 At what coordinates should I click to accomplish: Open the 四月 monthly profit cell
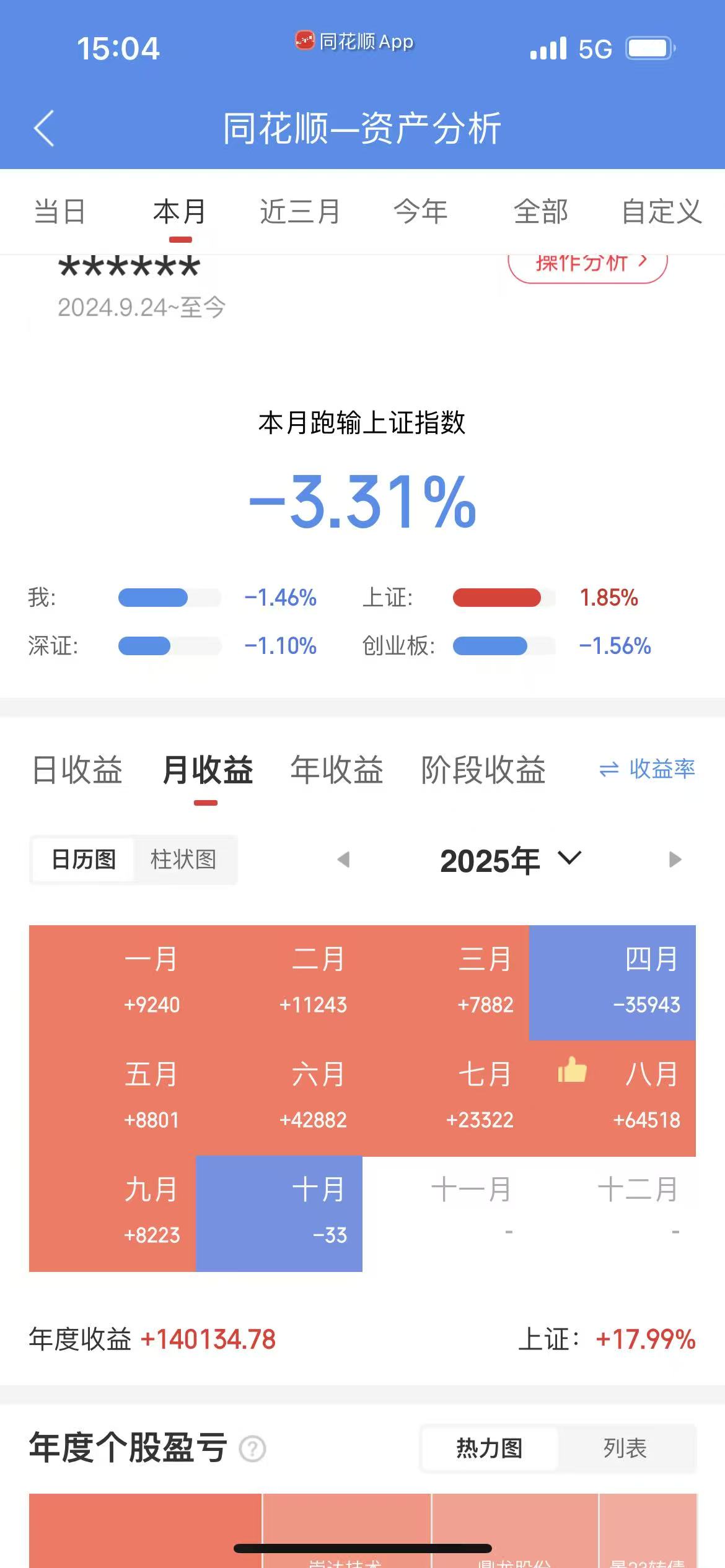[x=612, y=982]
